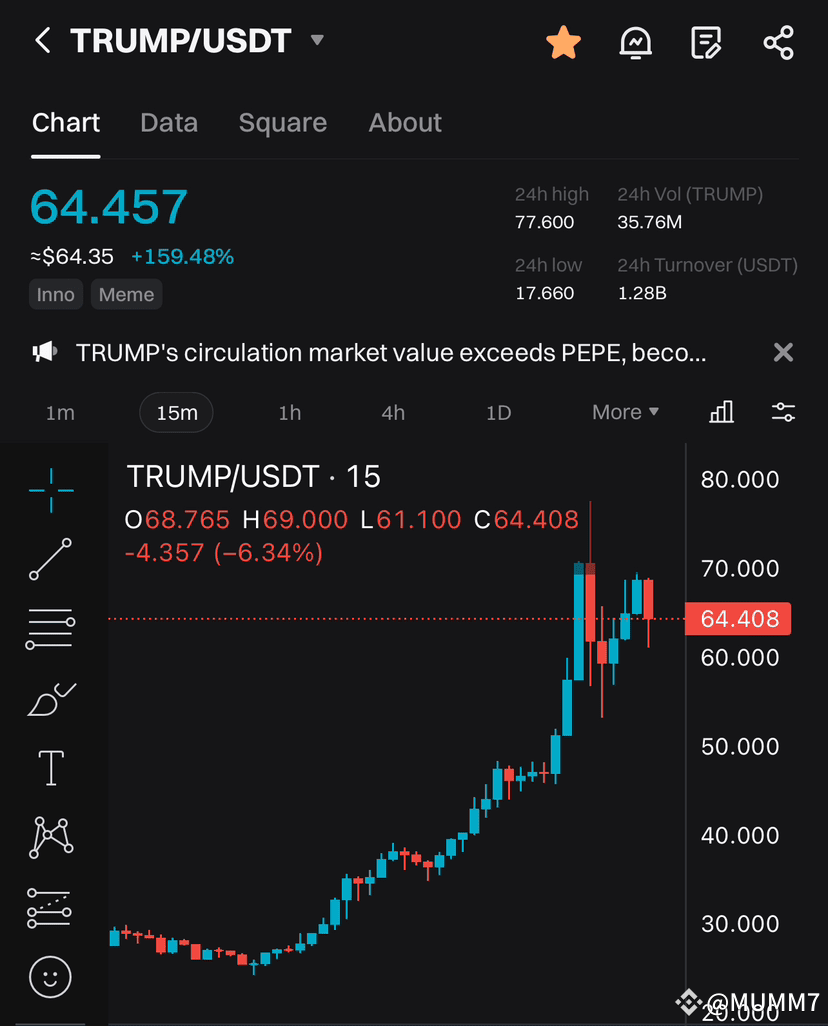Open the trading pair selector dropdown
The height and width of the screenshot is (1026, 828).
click(x=317, y=40)
